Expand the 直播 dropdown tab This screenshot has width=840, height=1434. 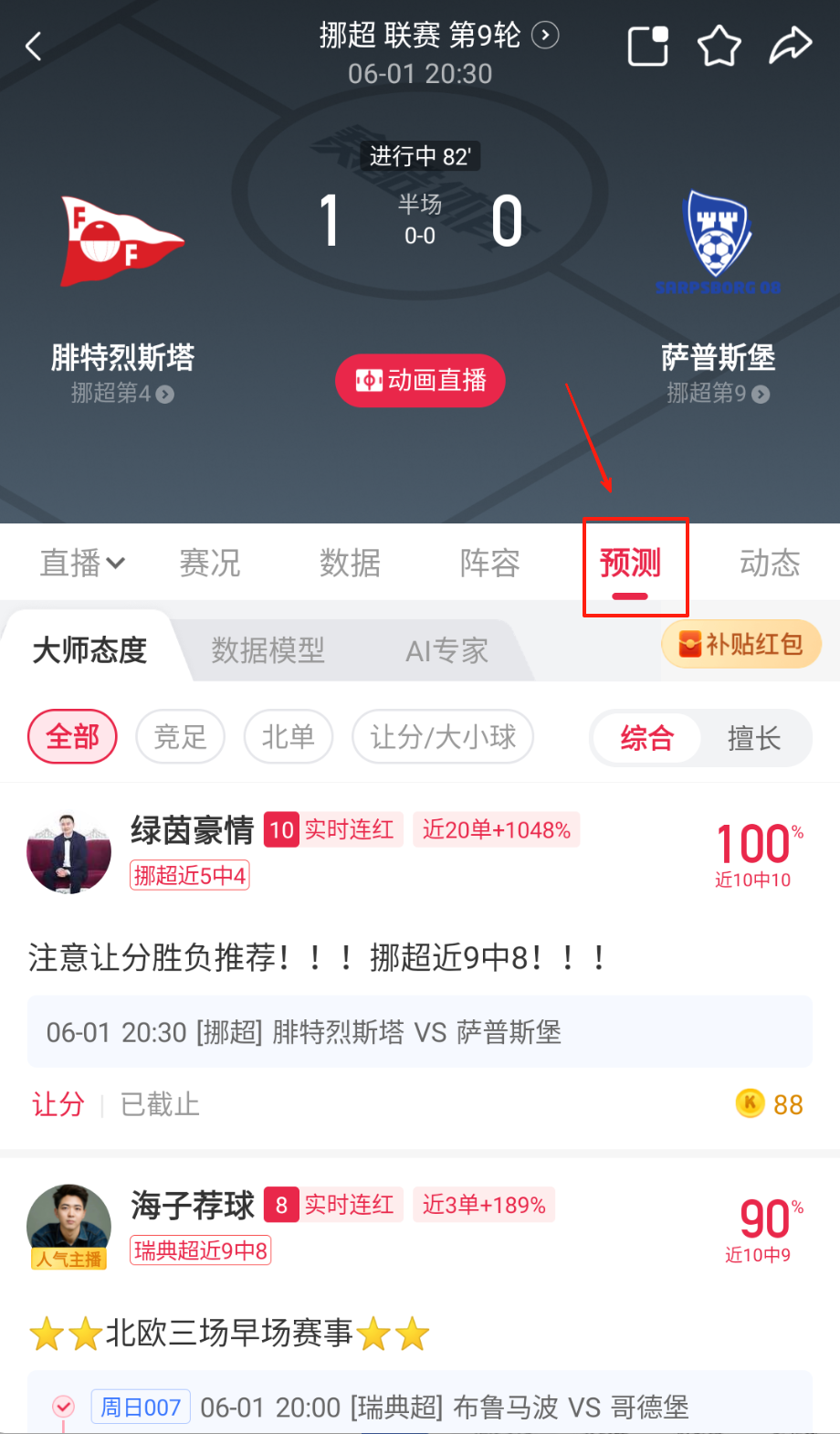tap(82, 563)
